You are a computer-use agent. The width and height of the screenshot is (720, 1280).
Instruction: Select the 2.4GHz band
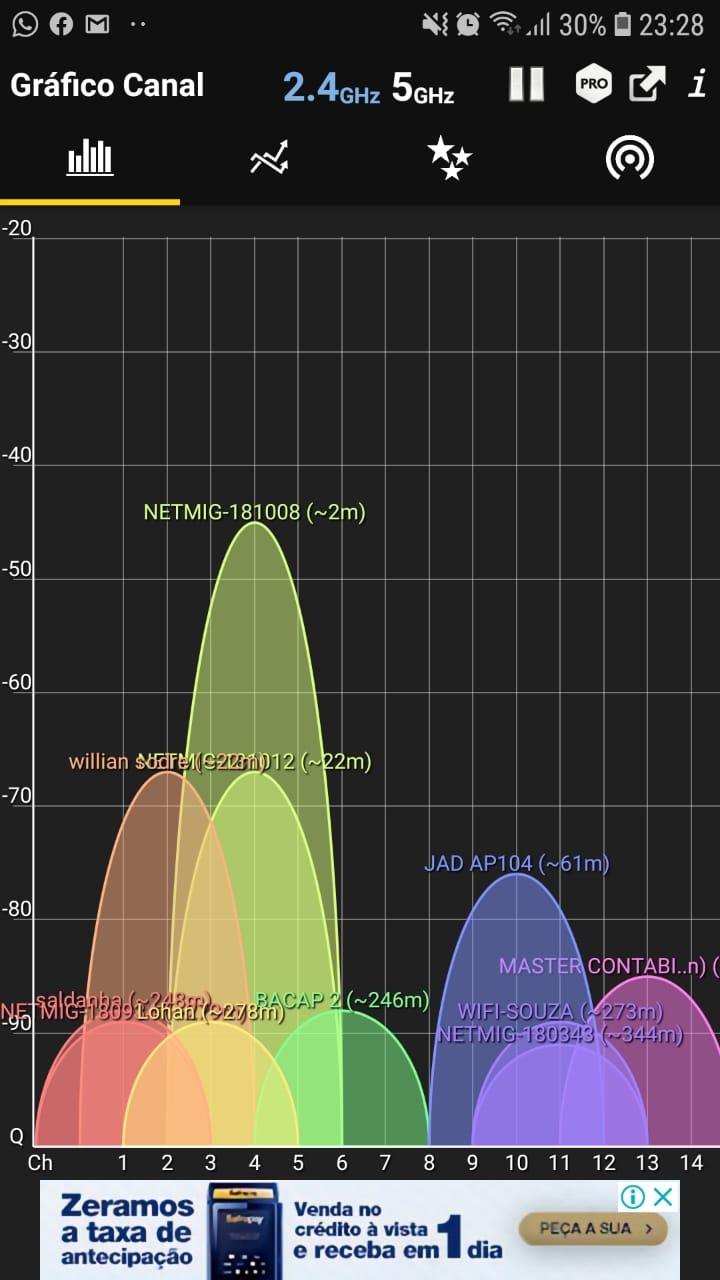coord(331,87)
